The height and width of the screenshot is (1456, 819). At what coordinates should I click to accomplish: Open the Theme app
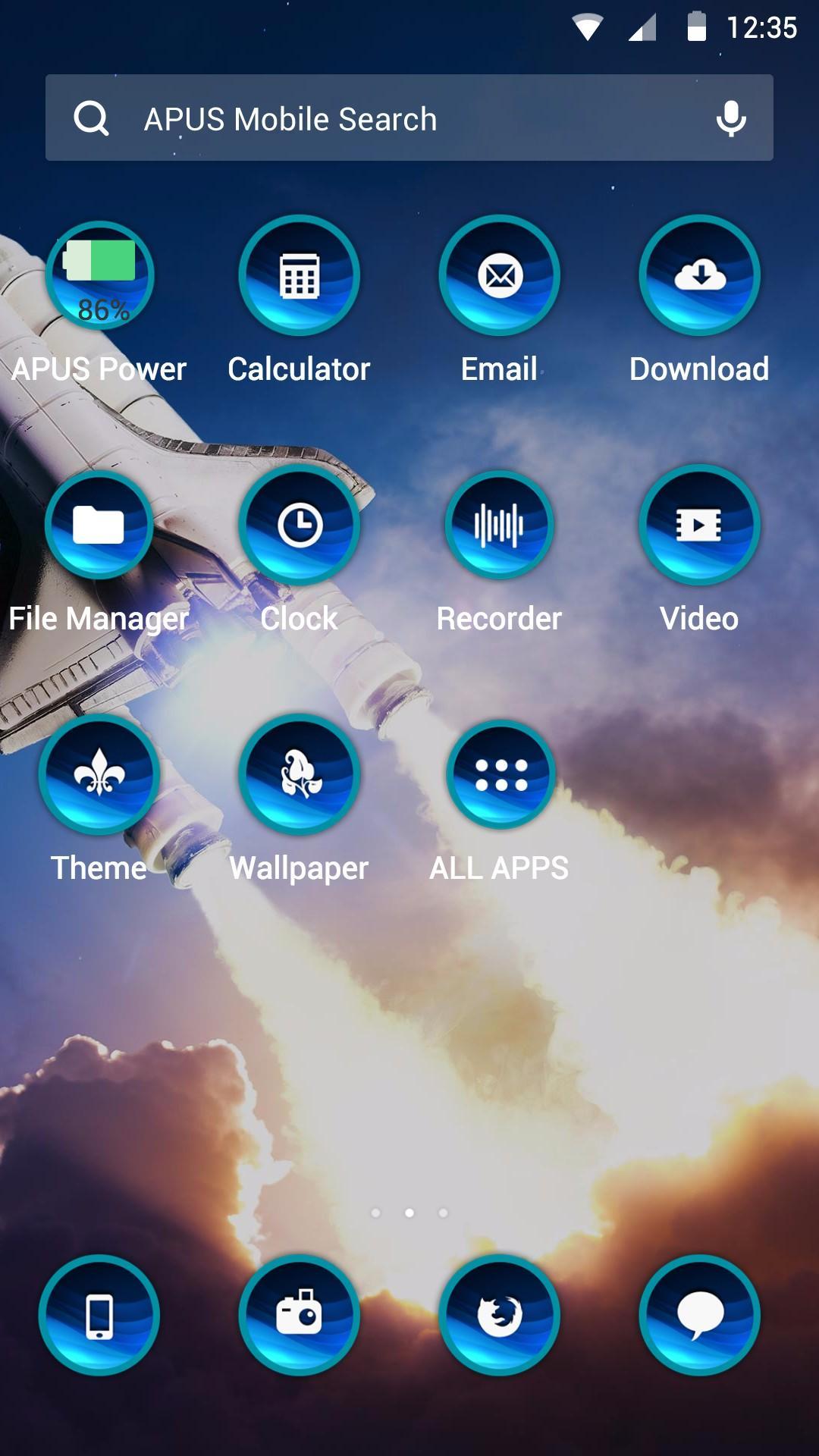point(99,774)
